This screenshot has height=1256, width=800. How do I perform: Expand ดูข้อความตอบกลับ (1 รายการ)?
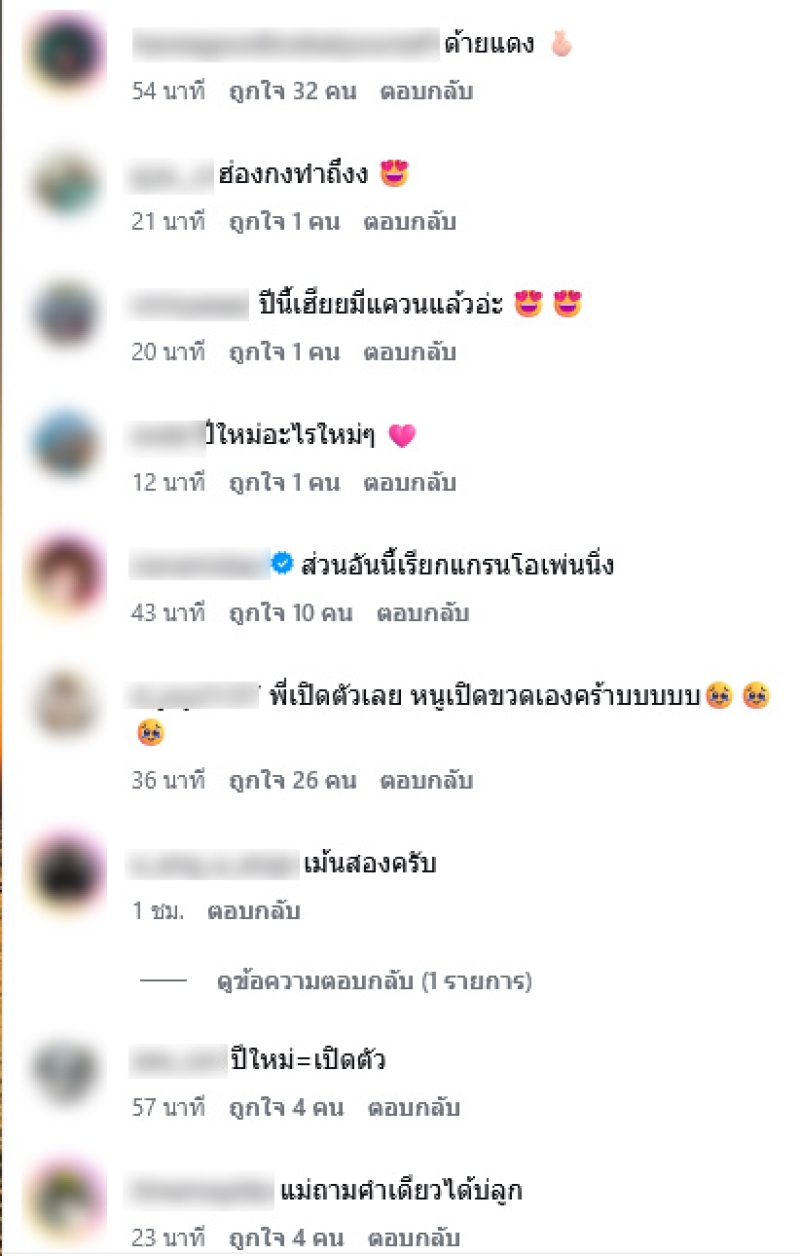click(x=374, y=982)
